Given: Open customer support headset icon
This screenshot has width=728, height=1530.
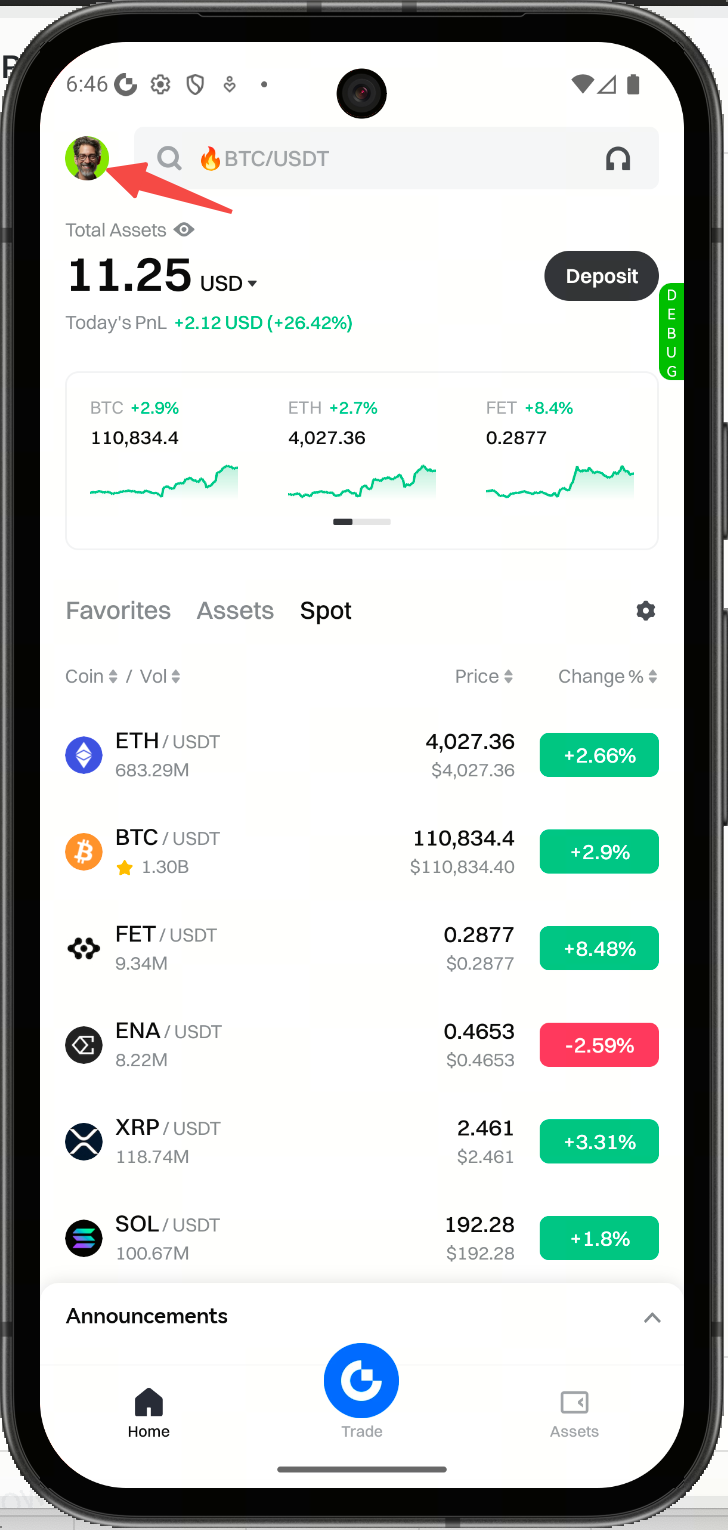Looking at the screenshot, I should (618, 158).
